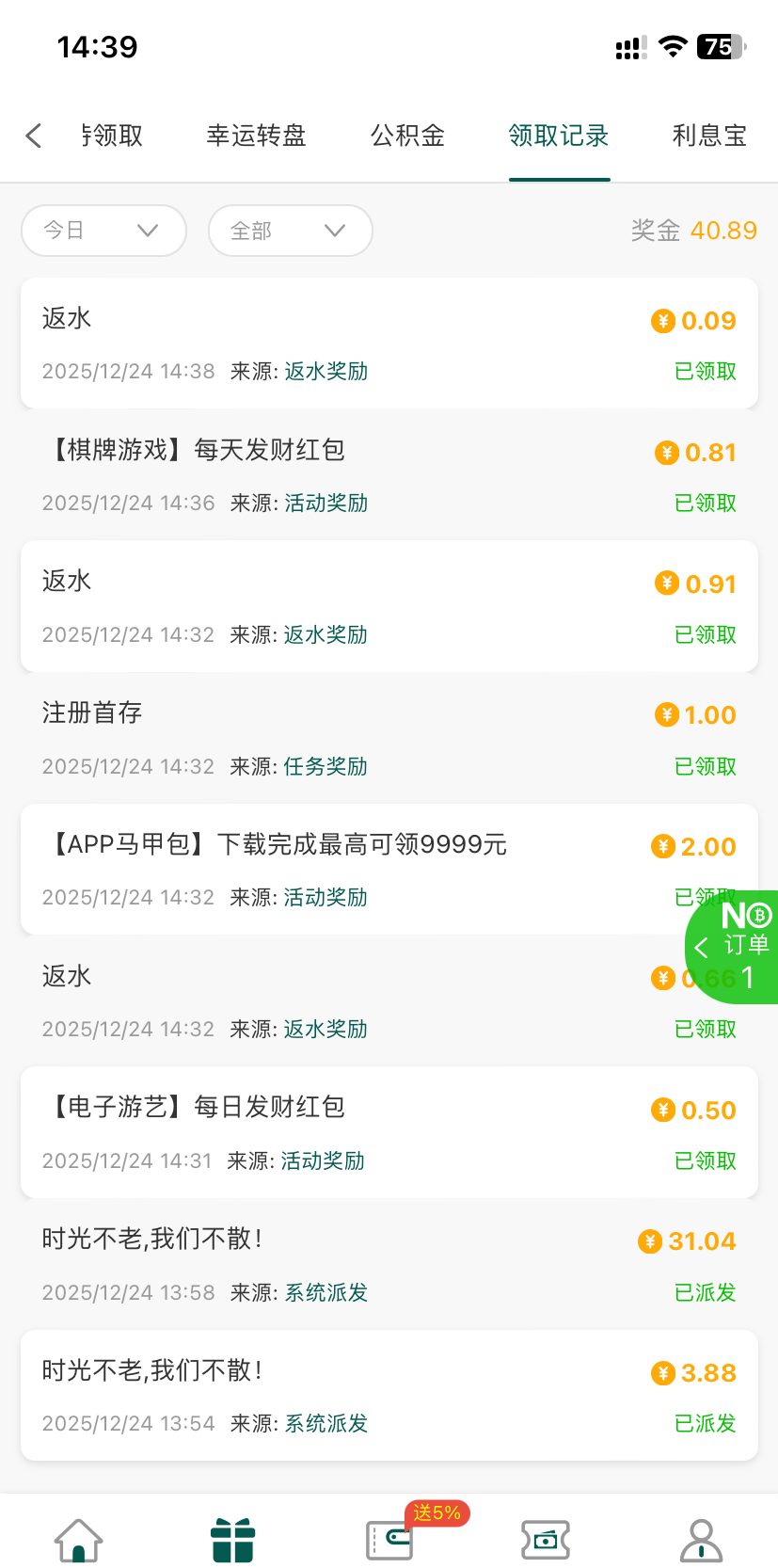778x1568 pixels.
Task: Expand the green floating 订单 button
Action: coord(734,946)
